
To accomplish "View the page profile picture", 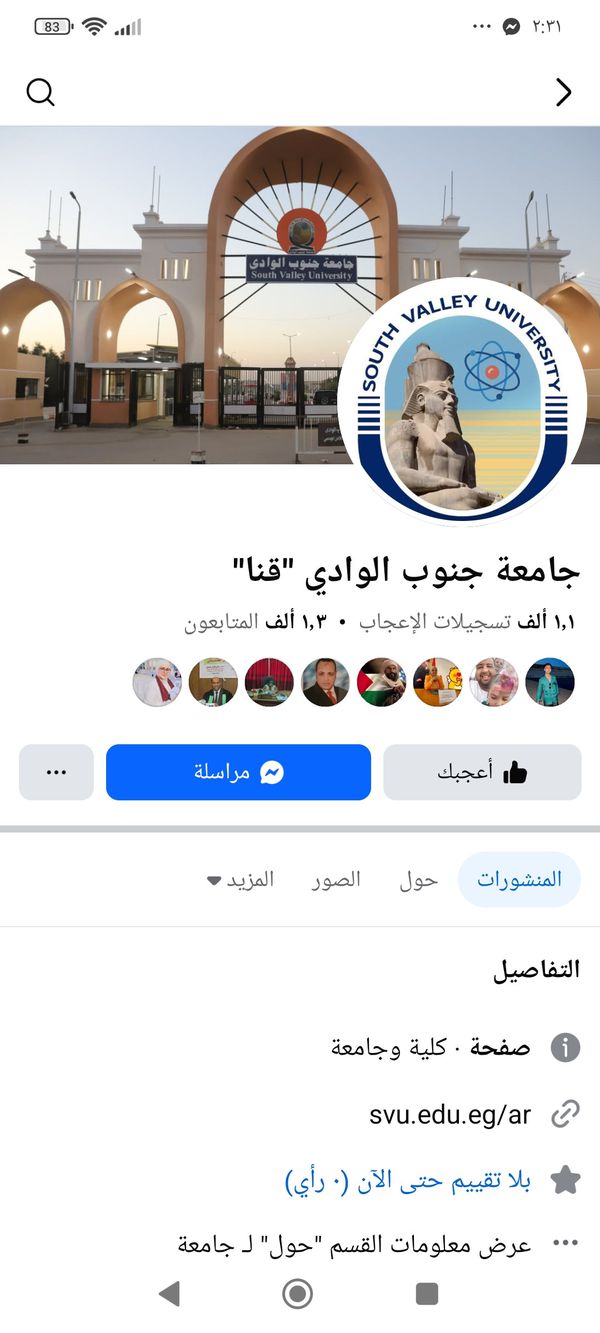I will 462,400.
